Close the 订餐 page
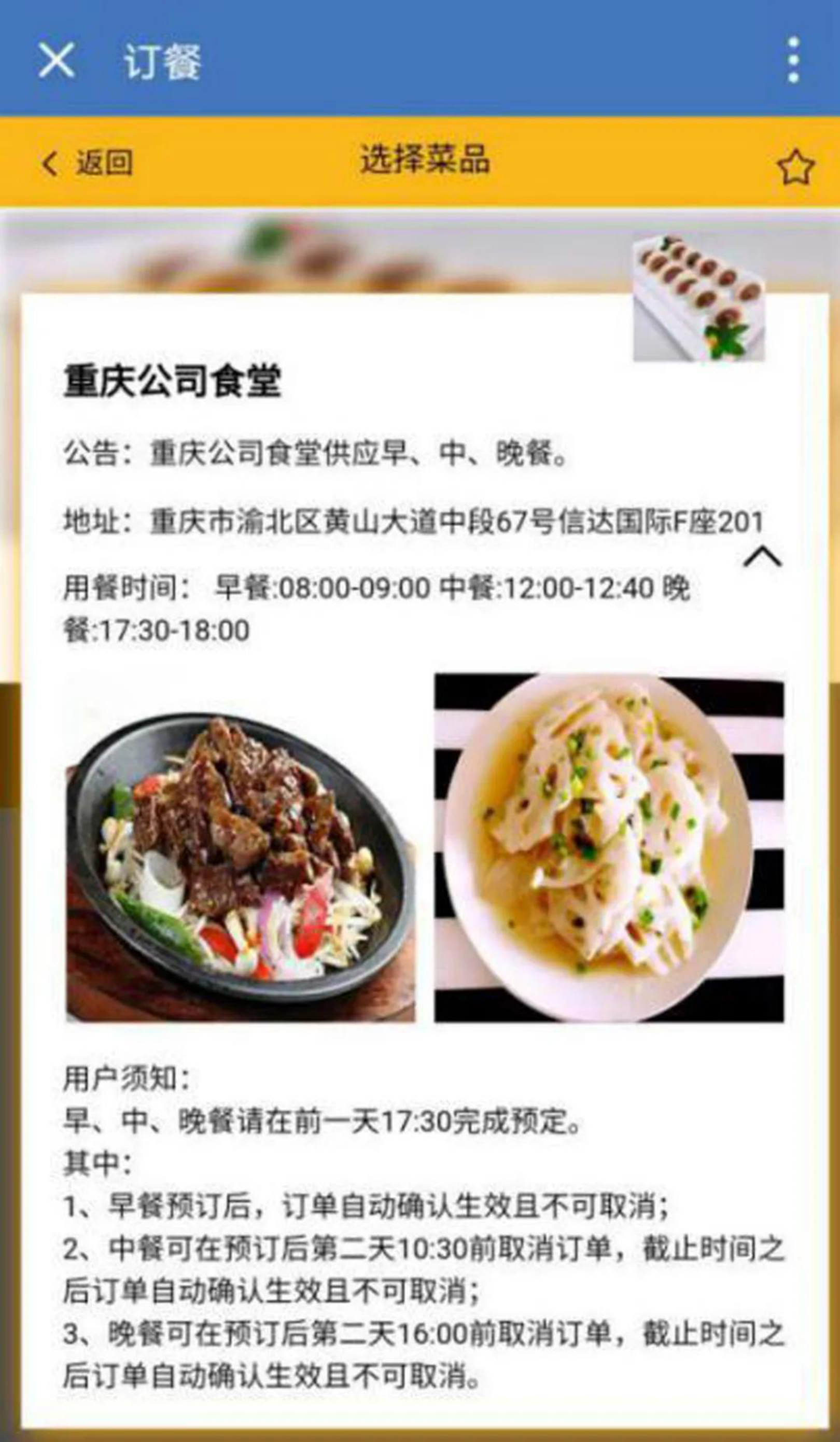840x1442 pixels. click(x=56, y=60)
